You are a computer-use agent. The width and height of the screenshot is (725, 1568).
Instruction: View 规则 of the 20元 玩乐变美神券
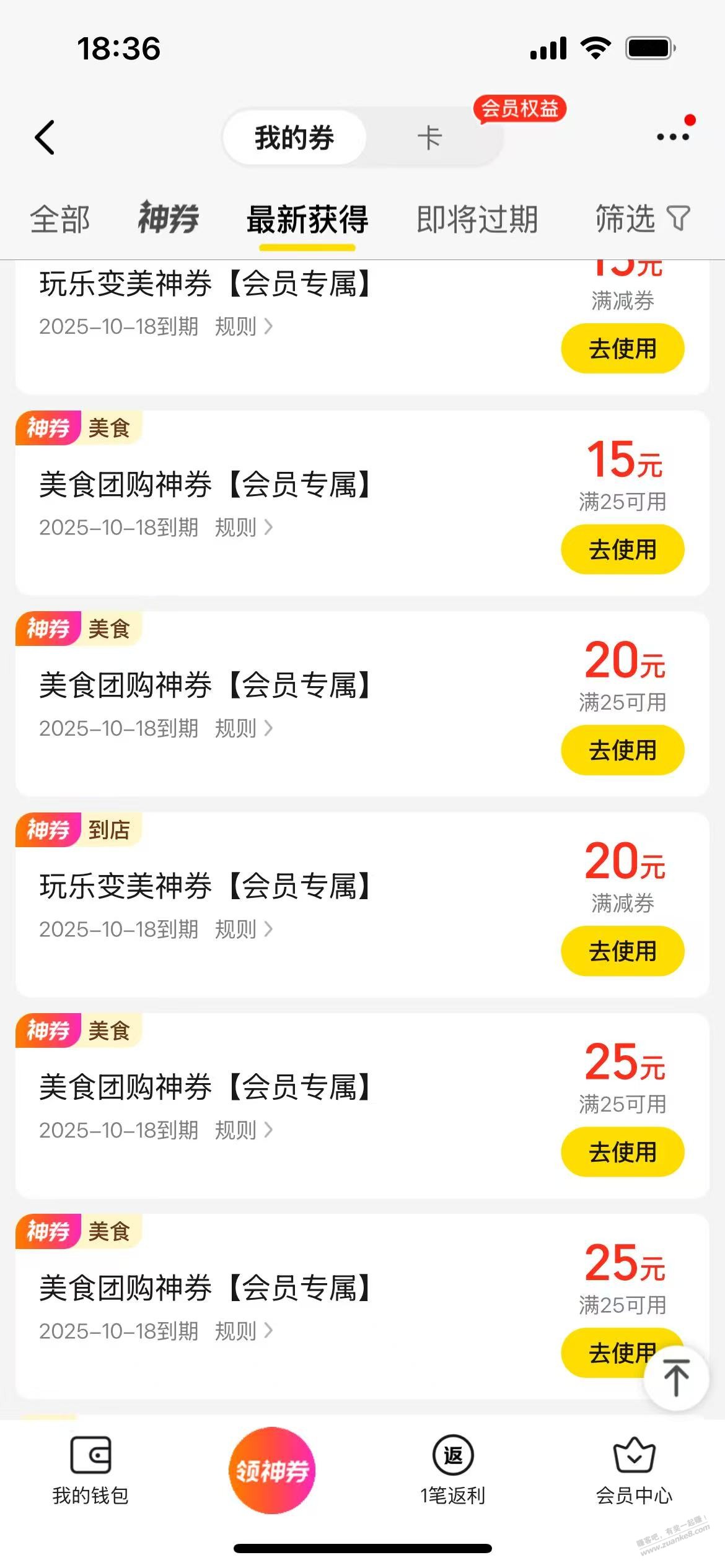[244, 929]
